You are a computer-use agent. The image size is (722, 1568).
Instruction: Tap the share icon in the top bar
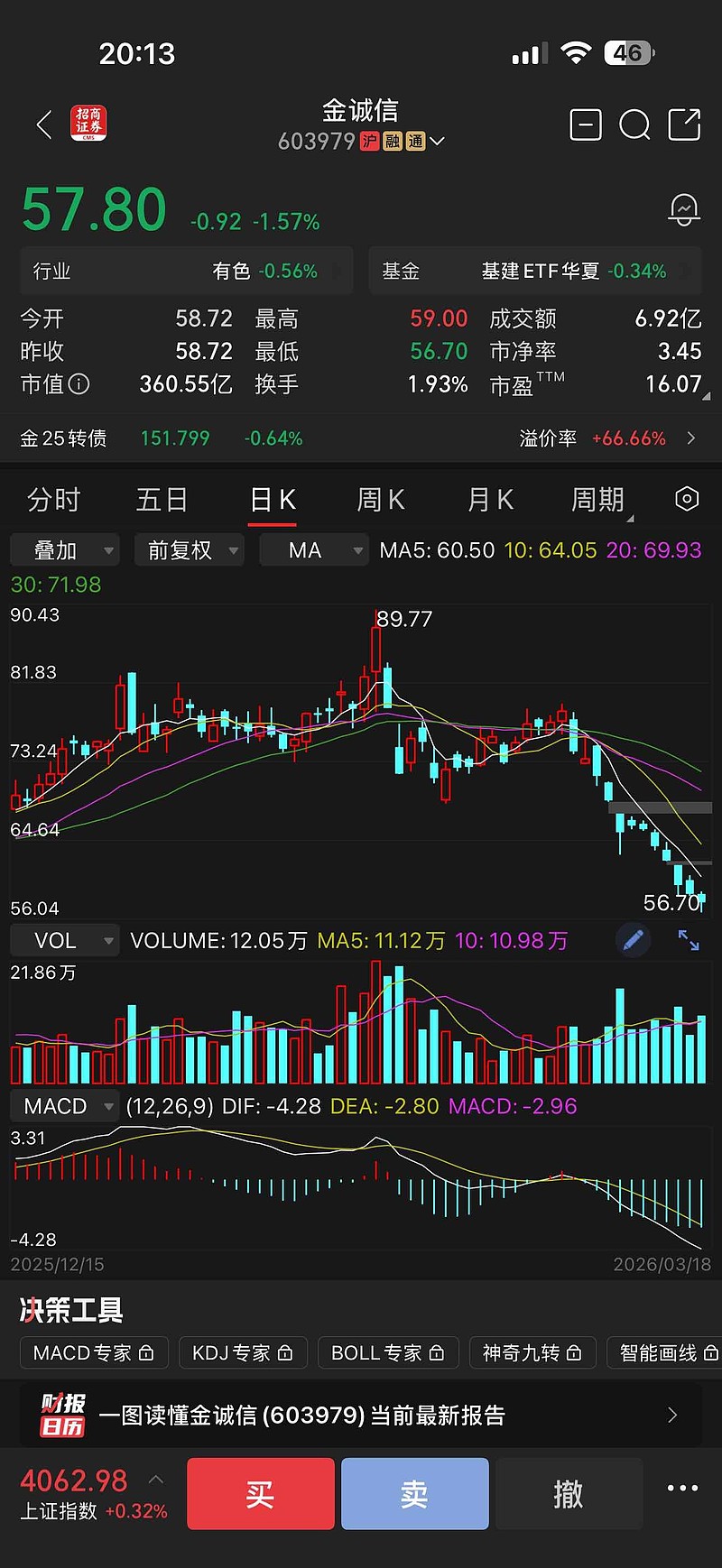pos(685,125)
